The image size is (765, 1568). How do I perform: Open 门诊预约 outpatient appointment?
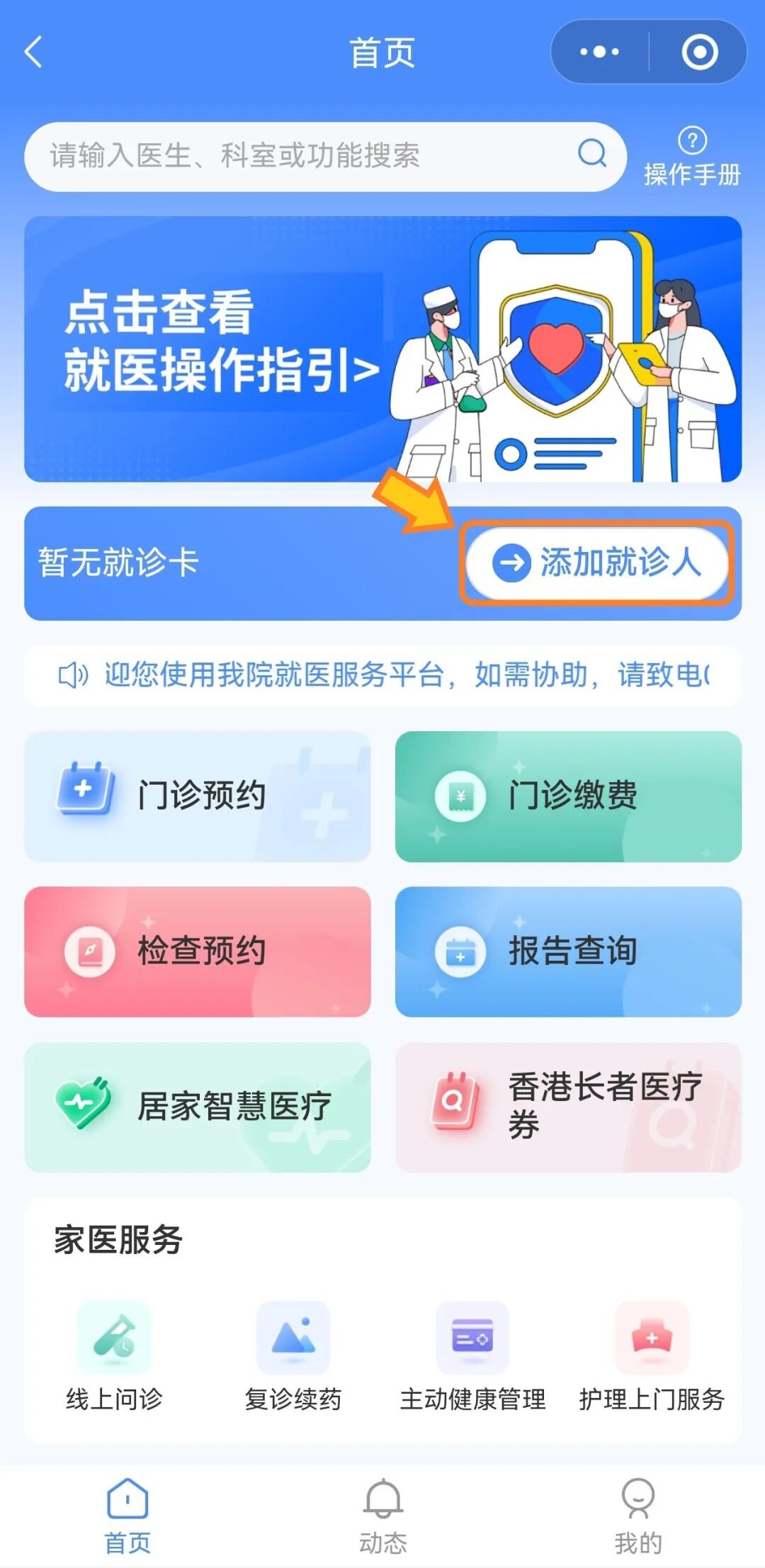pyautogui.click(x=198, y=796)
